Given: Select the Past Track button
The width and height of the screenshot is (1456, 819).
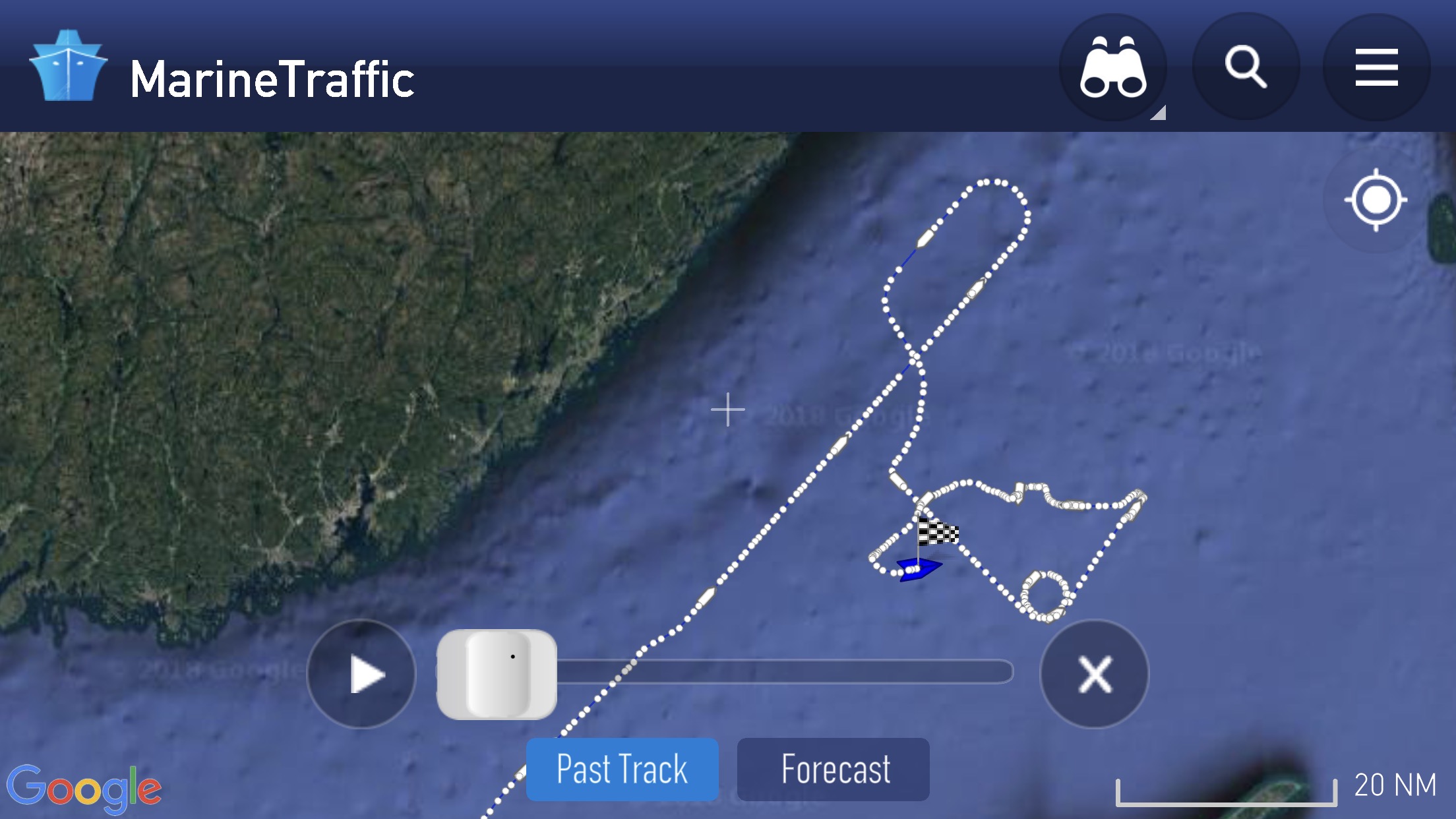Looking at the screenshot, I should click(x=622, y=769).
